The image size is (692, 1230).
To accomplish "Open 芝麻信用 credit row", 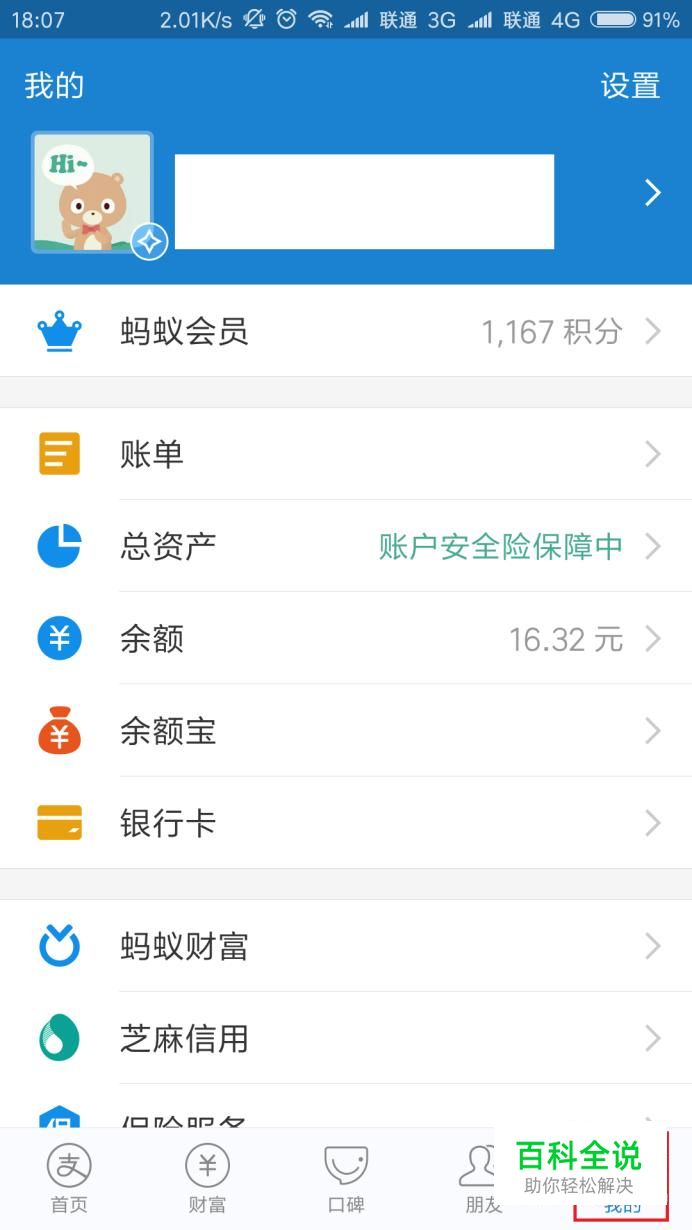I will (x=346, y=1038).
